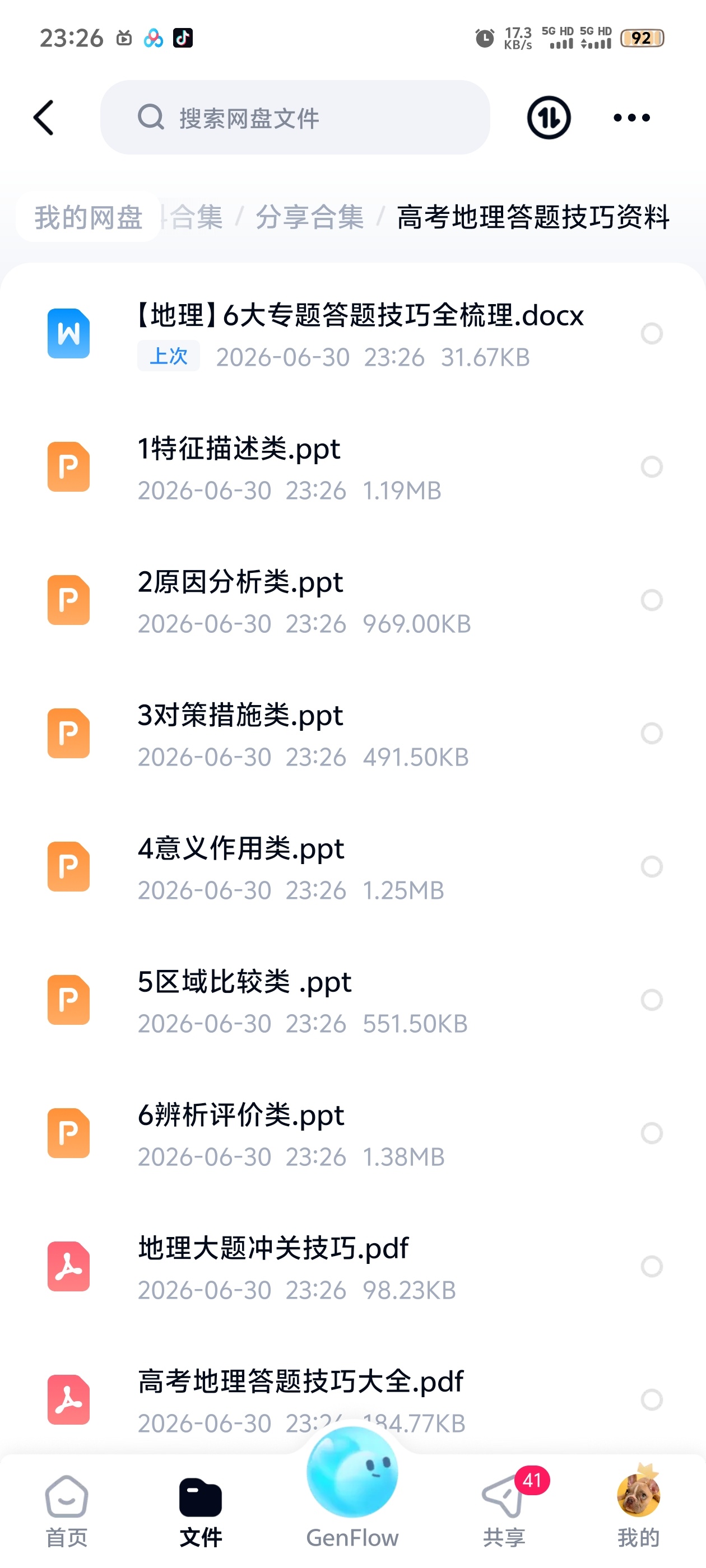Select the circle for 4意义作用类.ppt
Image resolution: width=706 pixels, height=1568 pixels.
point(651,867)
